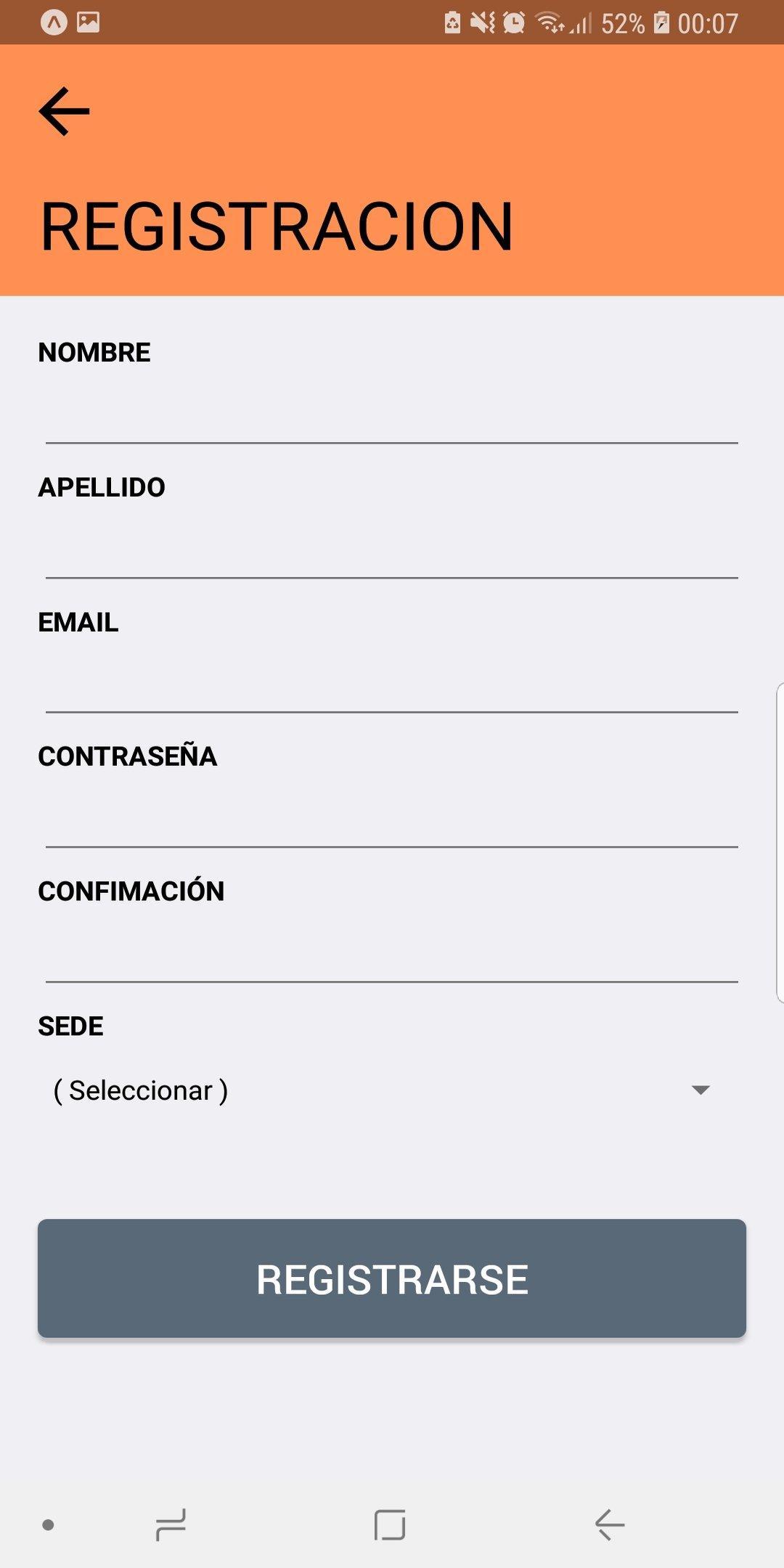Screen dimensions: 784x1568
Task: Tap the alarm clock icon in status bar
Action: (513, 23)
